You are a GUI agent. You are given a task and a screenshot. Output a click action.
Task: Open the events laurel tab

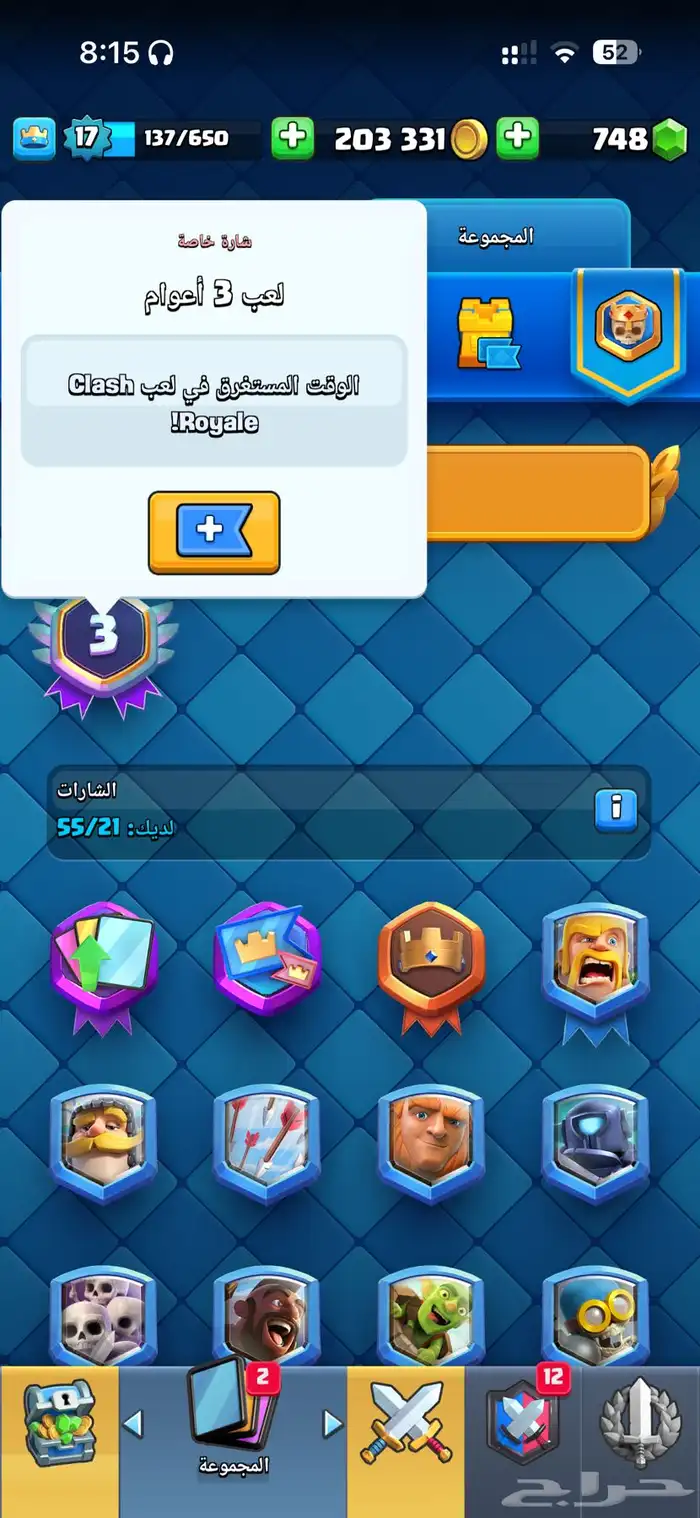tap(641, 1425)
